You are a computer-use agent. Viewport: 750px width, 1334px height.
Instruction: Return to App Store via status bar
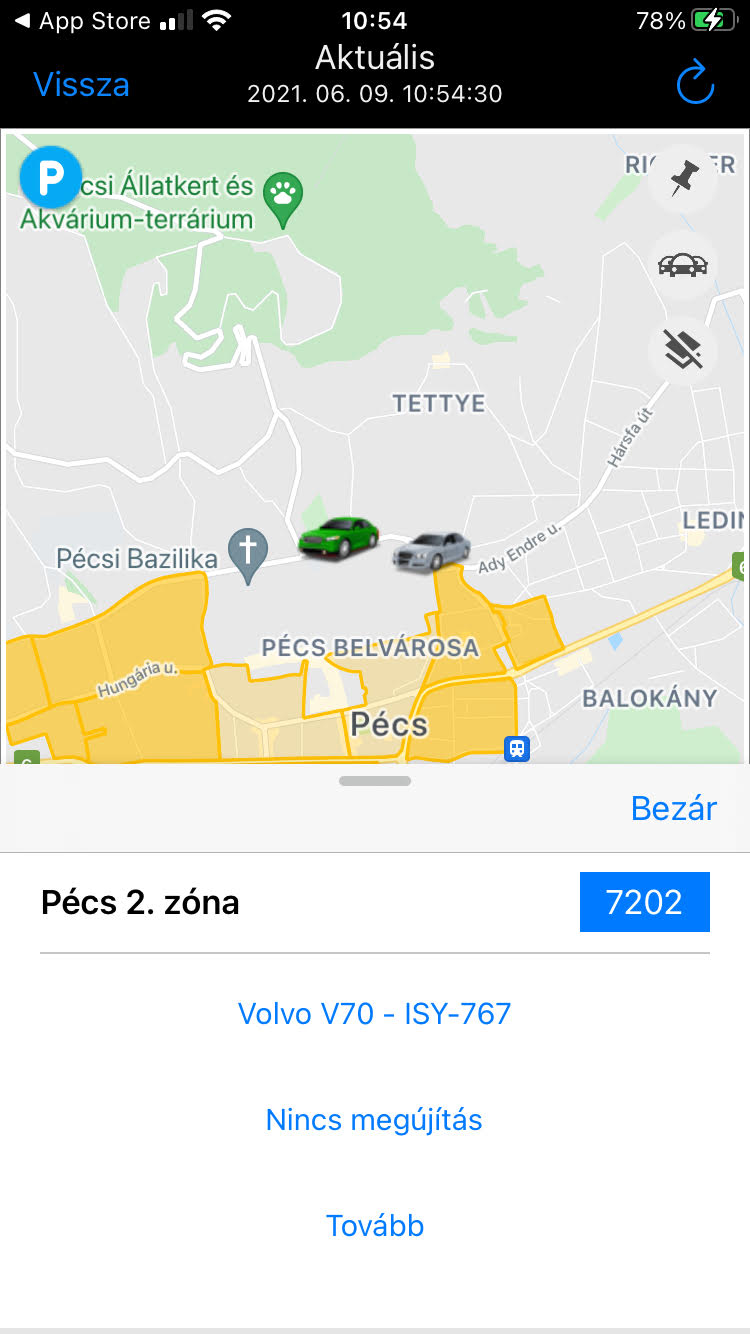coord(82,20)
